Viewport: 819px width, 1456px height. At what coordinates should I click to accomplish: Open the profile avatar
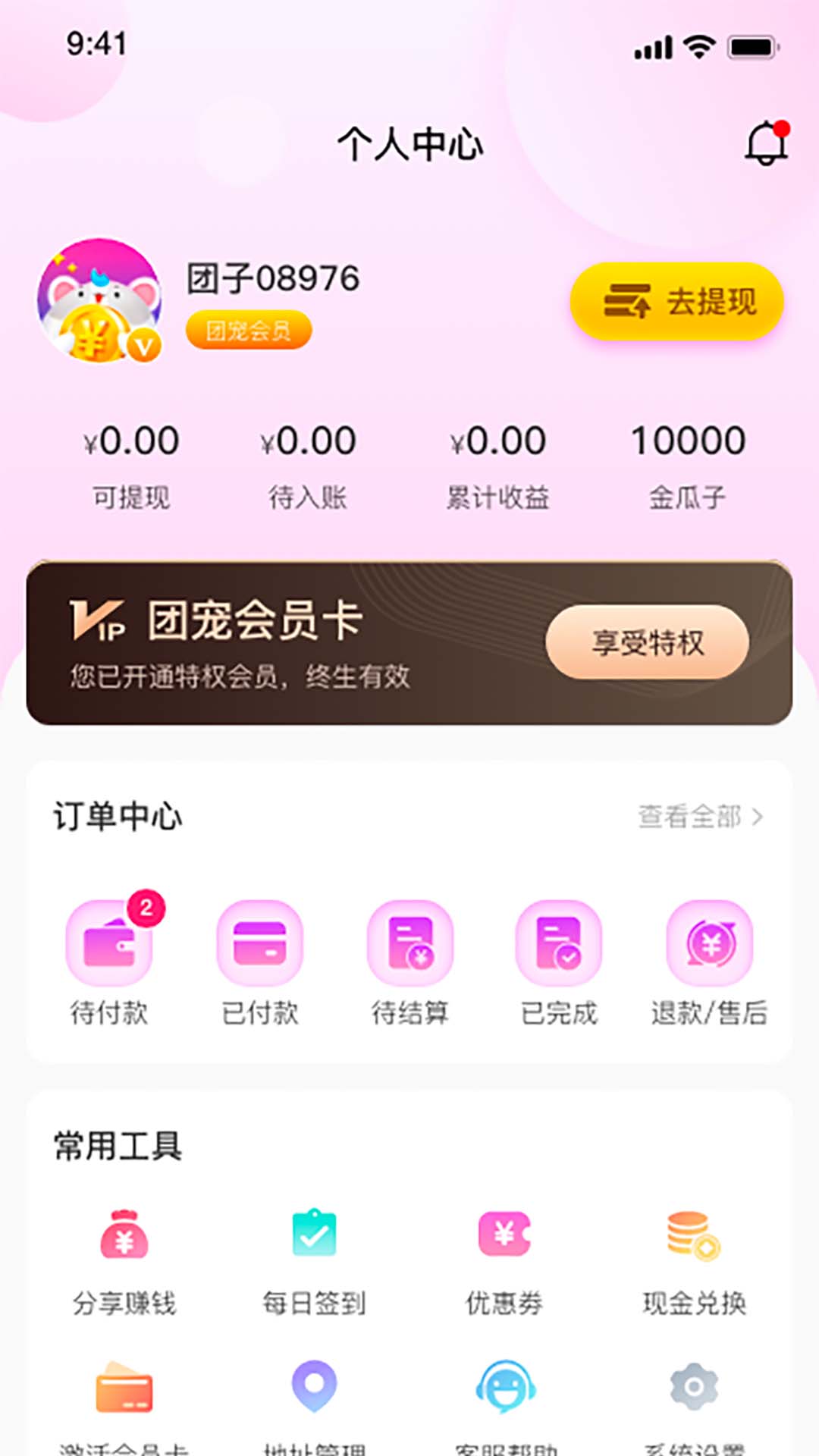99,300
